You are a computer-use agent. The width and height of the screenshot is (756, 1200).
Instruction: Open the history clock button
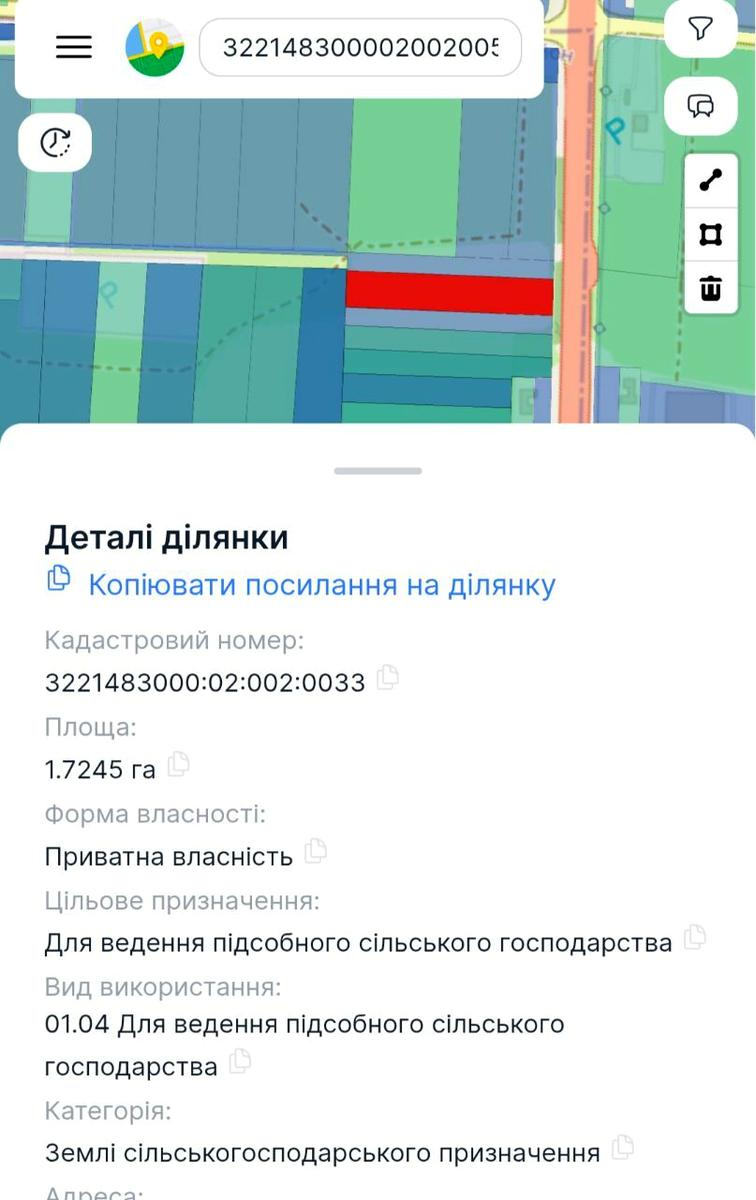(56, 143)
